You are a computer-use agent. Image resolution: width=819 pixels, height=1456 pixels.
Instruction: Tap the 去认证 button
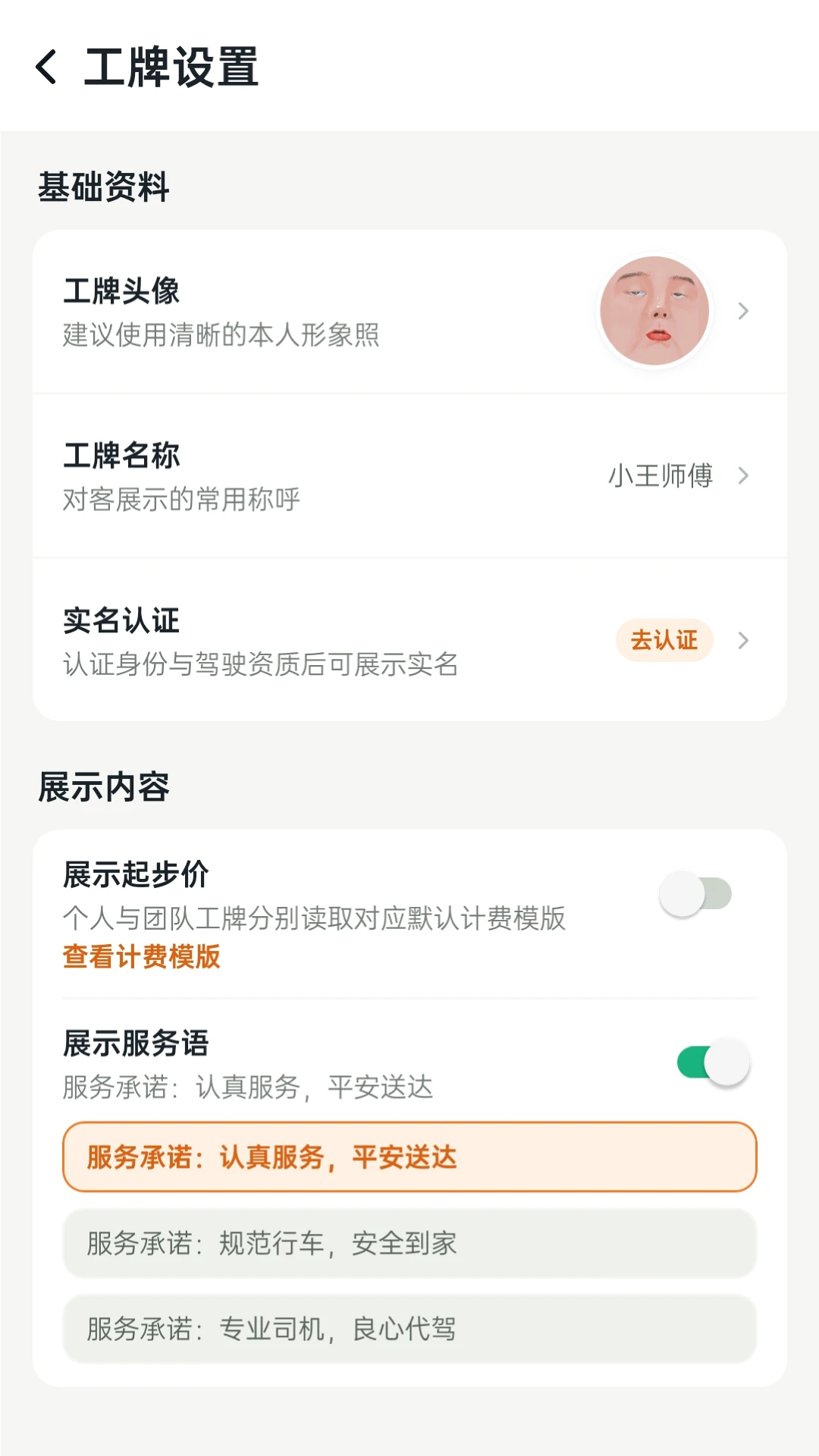pyautogui.click(x=664, y=640)
